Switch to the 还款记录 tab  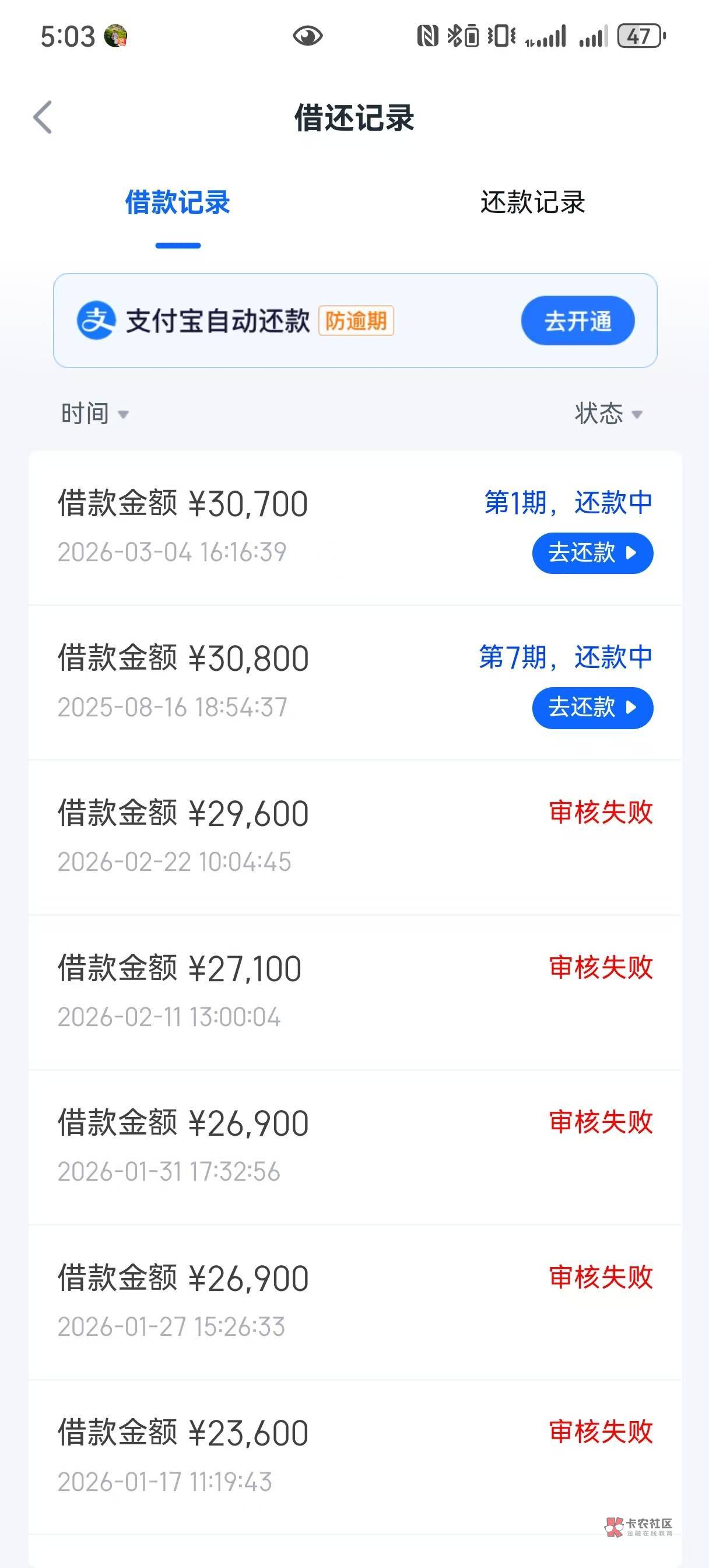coord(532,202)
